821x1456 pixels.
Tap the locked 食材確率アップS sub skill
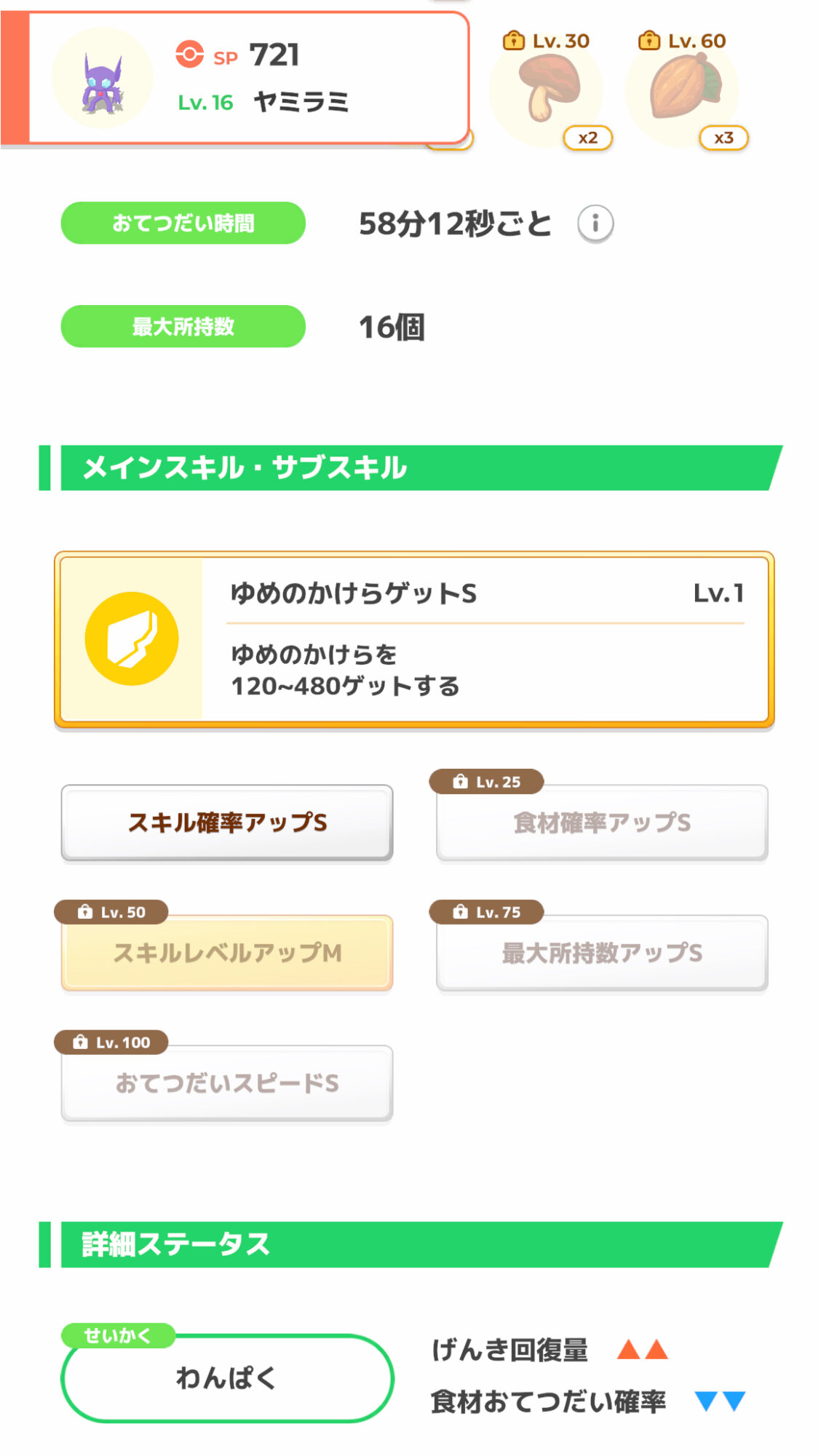click(602, 823)
